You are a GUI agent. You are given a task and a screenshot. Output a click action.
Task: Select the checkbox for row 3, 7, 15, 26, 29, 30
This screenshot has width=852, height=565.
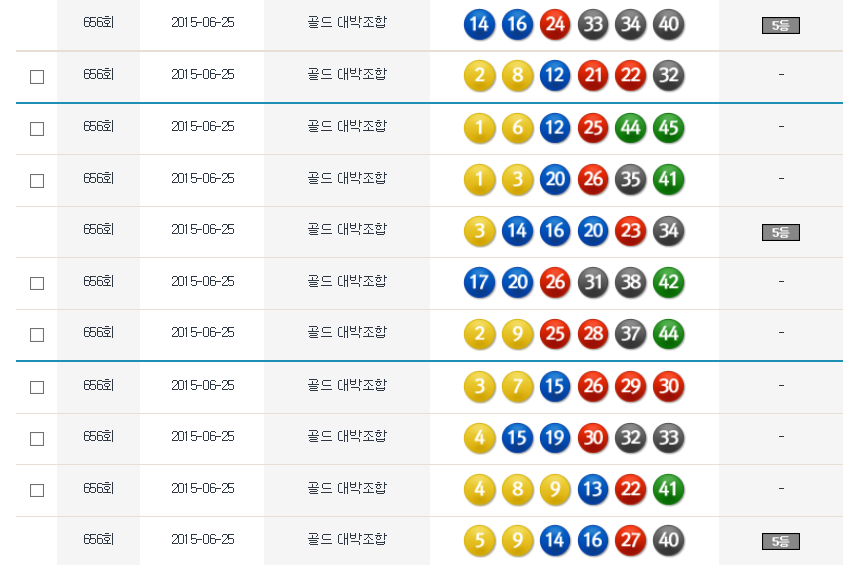tap(37, 387)
